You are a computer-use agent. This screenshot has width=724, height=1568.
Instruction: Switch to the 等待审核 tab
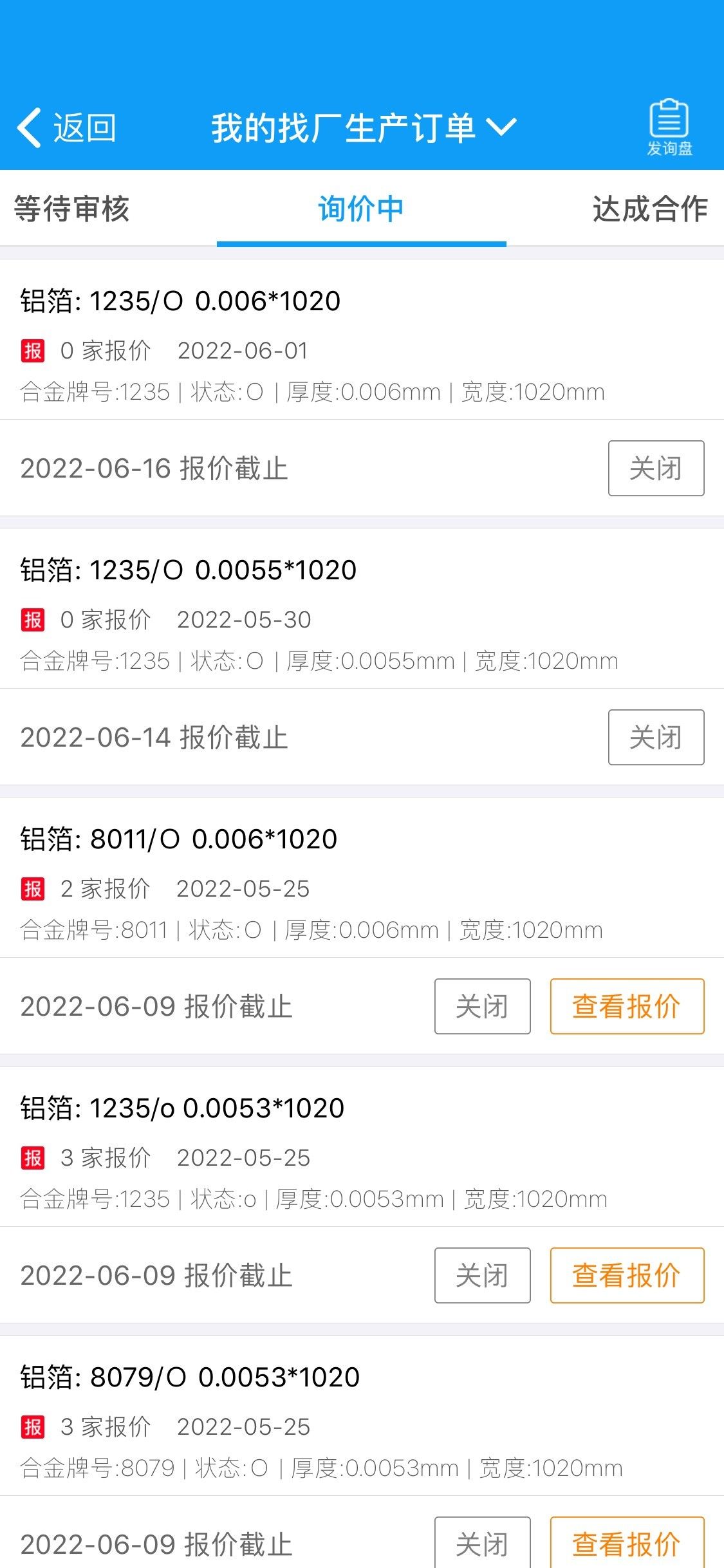[x=72, y=209]
